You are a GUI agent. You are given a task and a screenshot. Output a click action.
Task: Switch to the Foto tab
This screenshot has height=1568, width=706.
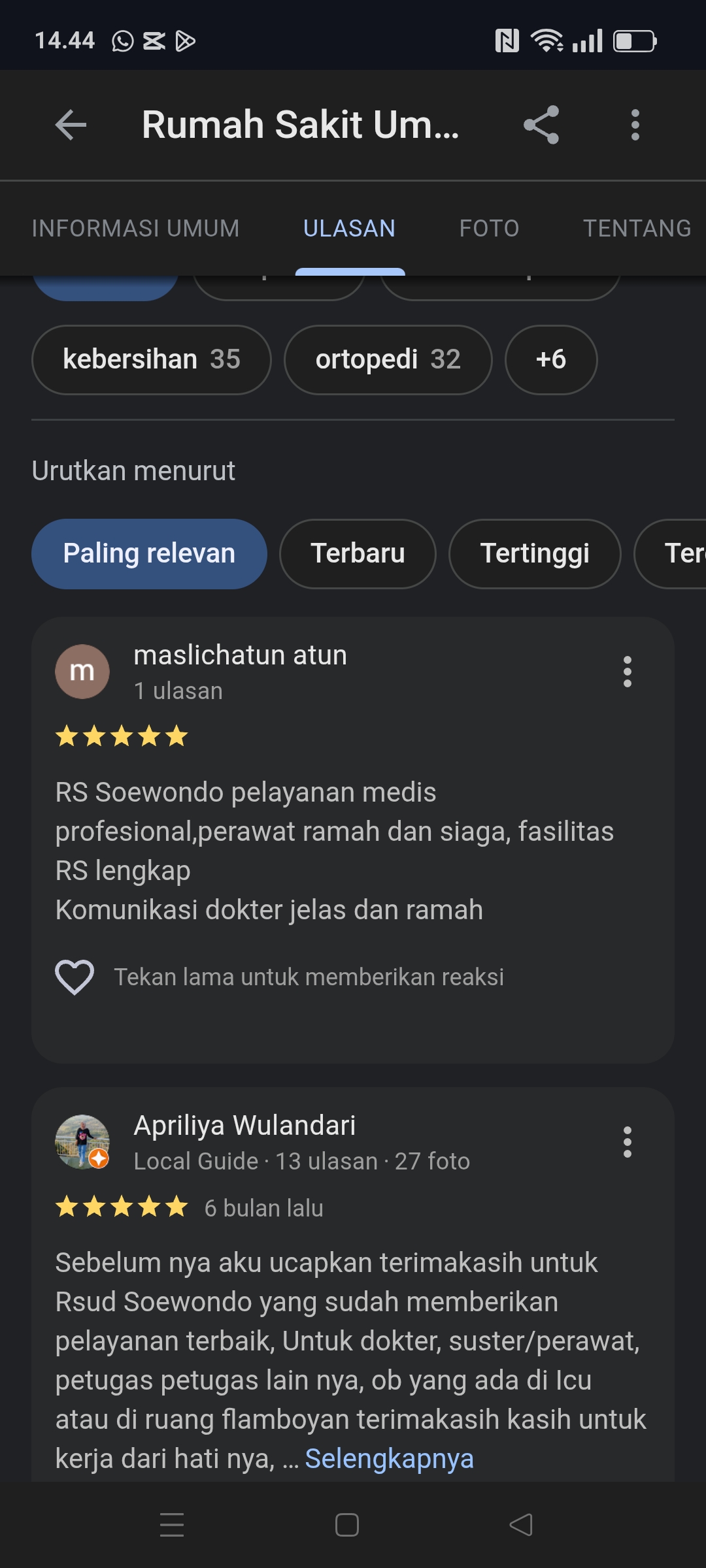[x=489, y=228]
